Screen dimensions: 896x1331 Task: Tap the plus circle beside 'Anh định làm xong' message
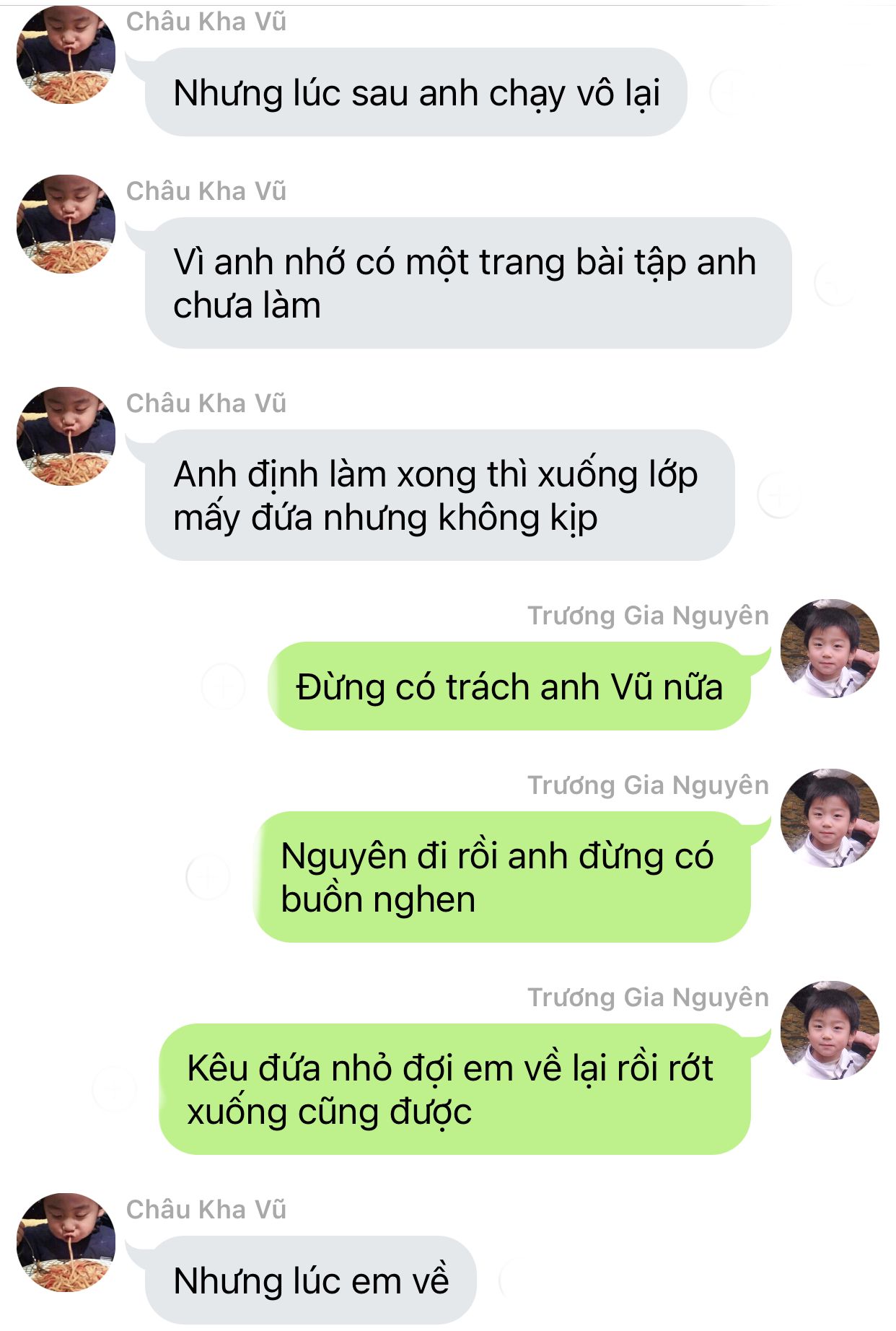[x=779, y=495]
